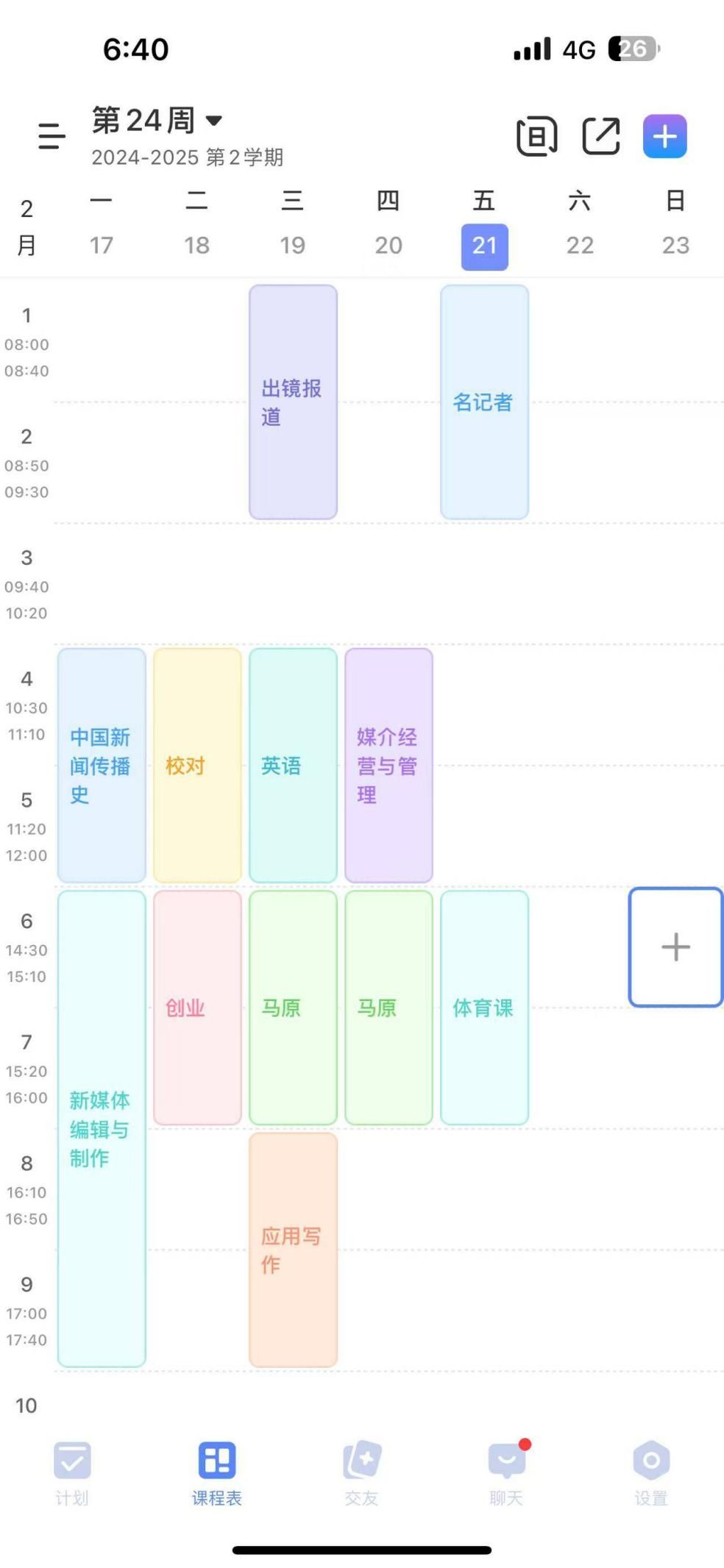The image size is (724, 1568).
Task: Open the 新媒体编辑与制作 course card
Action: click(x=102, y=1128)
